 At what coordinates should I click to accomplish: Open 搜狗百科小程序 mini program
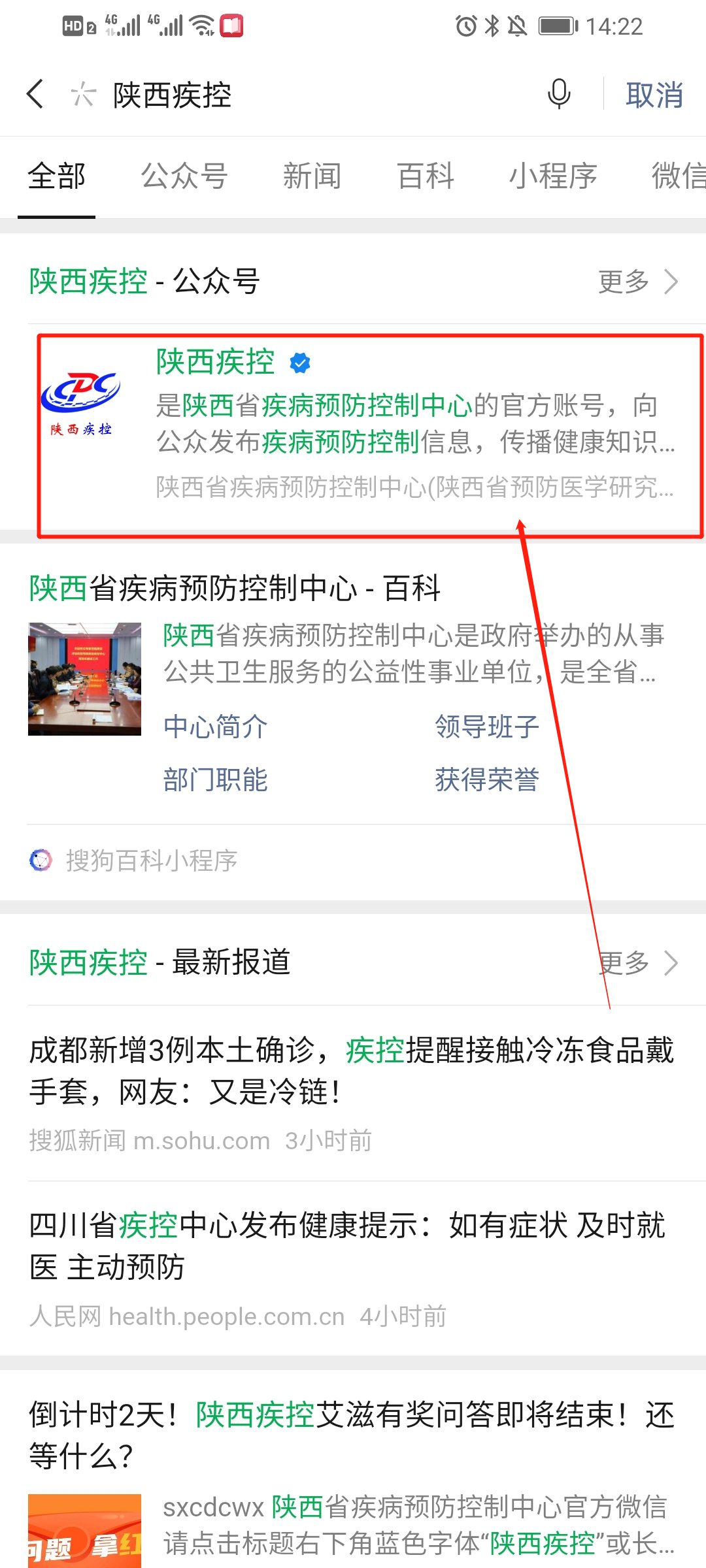150,860
